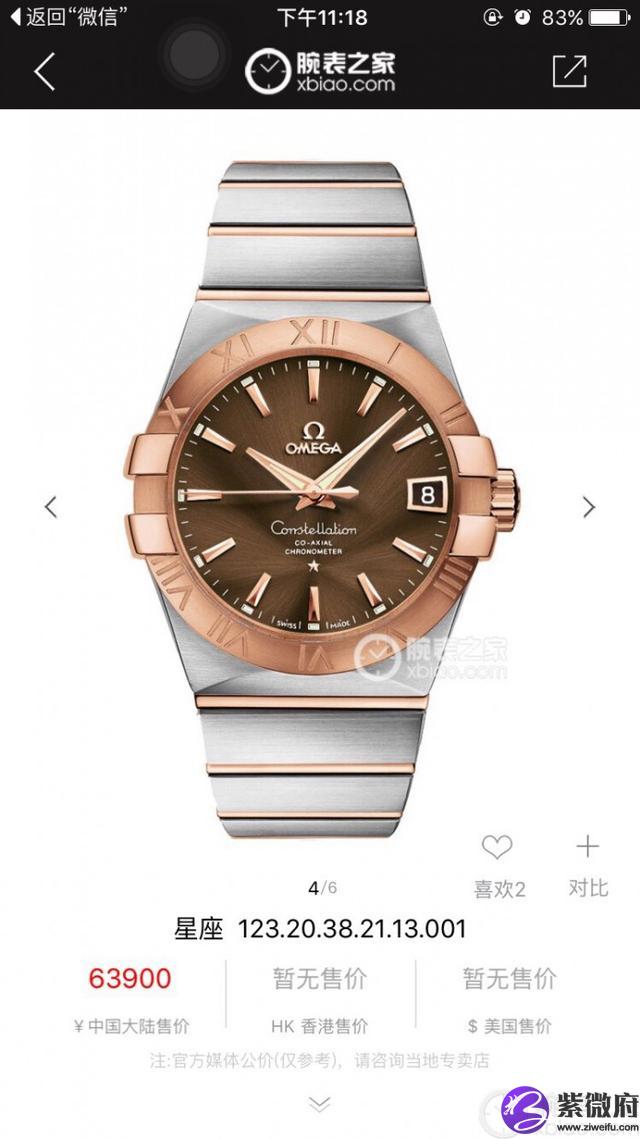Show the next watch photo
The width and height of the screenshot is (640, 1139).
589,507
